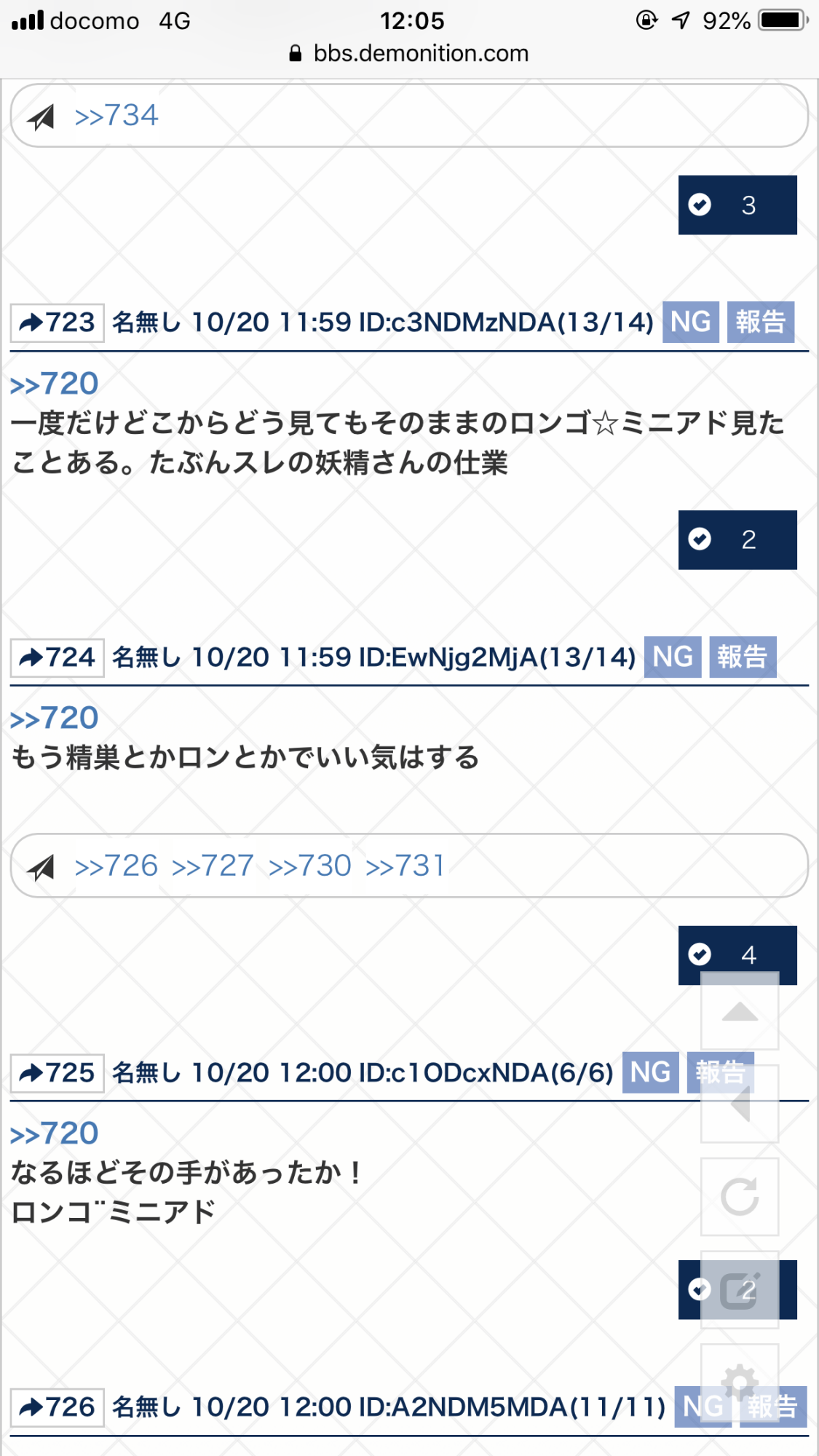
Task: Reply to post number 724
Action: click(58, 657)
